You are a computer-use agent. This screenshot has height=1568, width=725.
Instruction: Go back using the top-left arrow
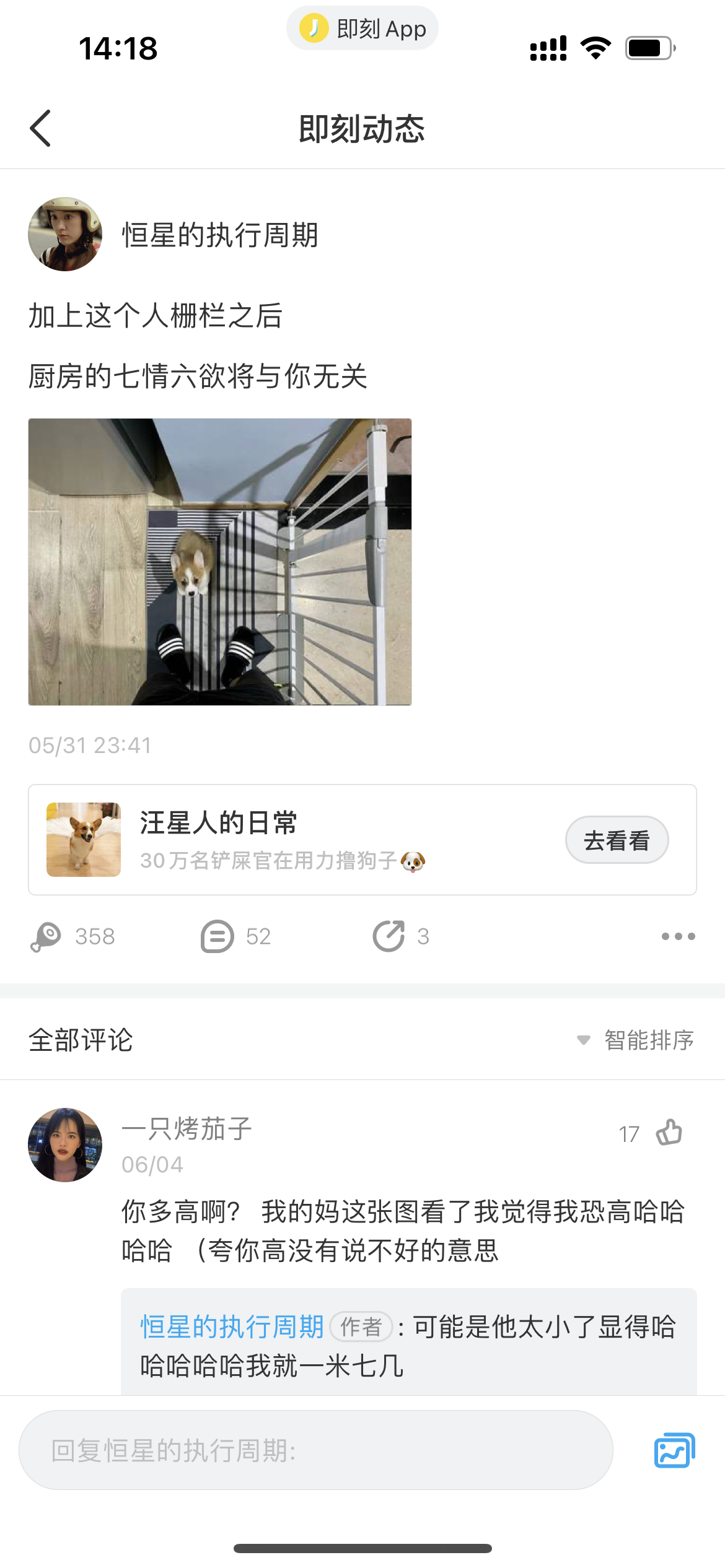click(x=40, y=128)
